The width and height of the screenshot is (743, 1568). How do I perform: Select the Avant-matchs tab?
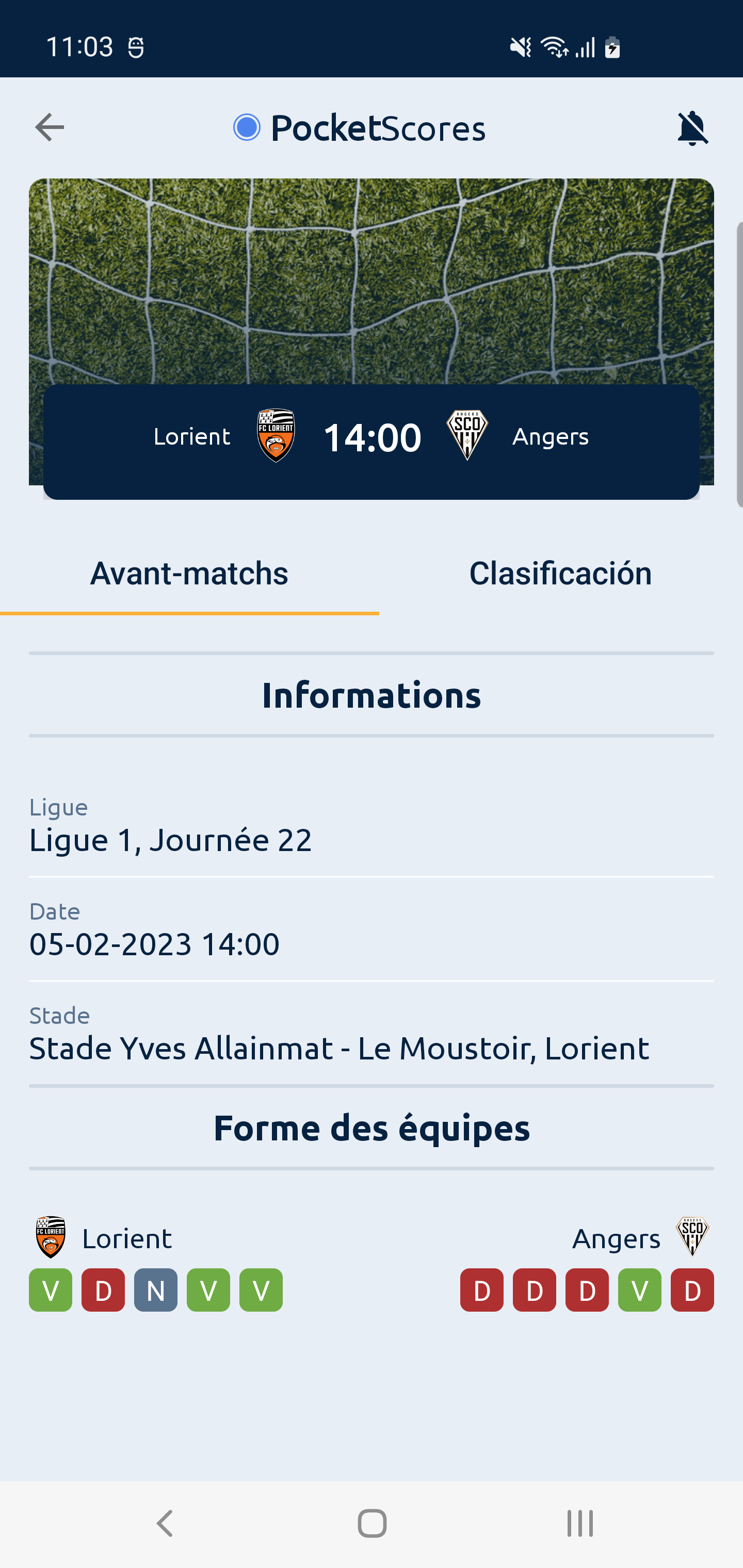pyautogui.click(x=189, y=574)
